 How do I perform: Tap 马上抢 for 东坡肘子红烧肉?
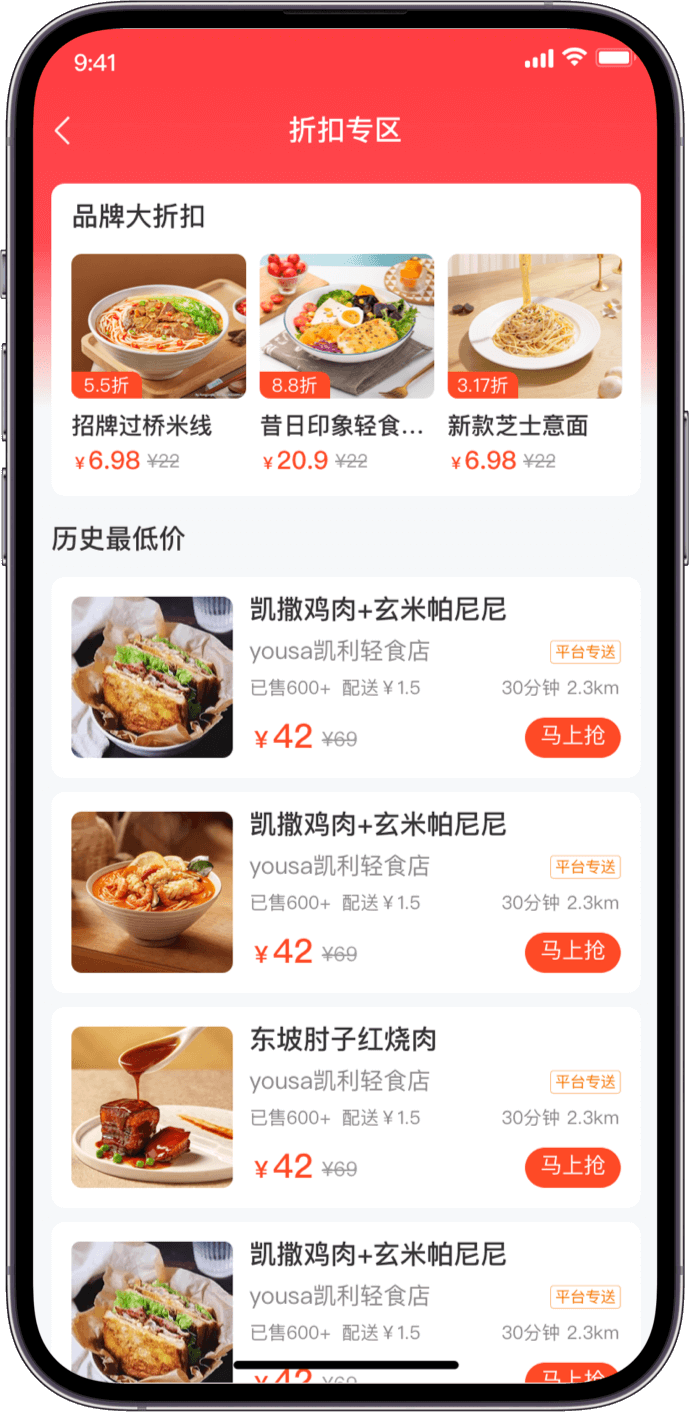coord(572,1166)
